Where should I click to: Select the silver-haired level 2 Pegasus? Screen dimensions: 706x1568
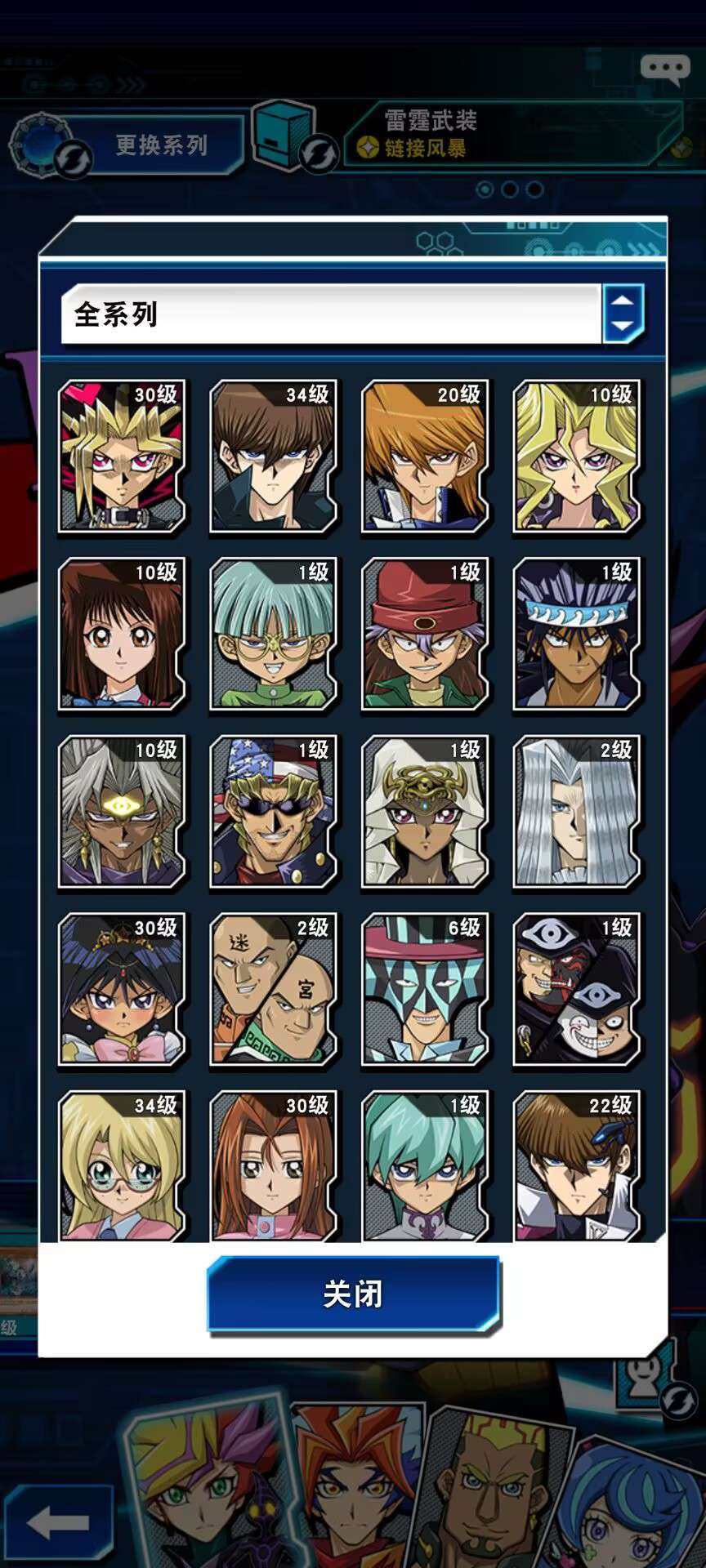578,812
